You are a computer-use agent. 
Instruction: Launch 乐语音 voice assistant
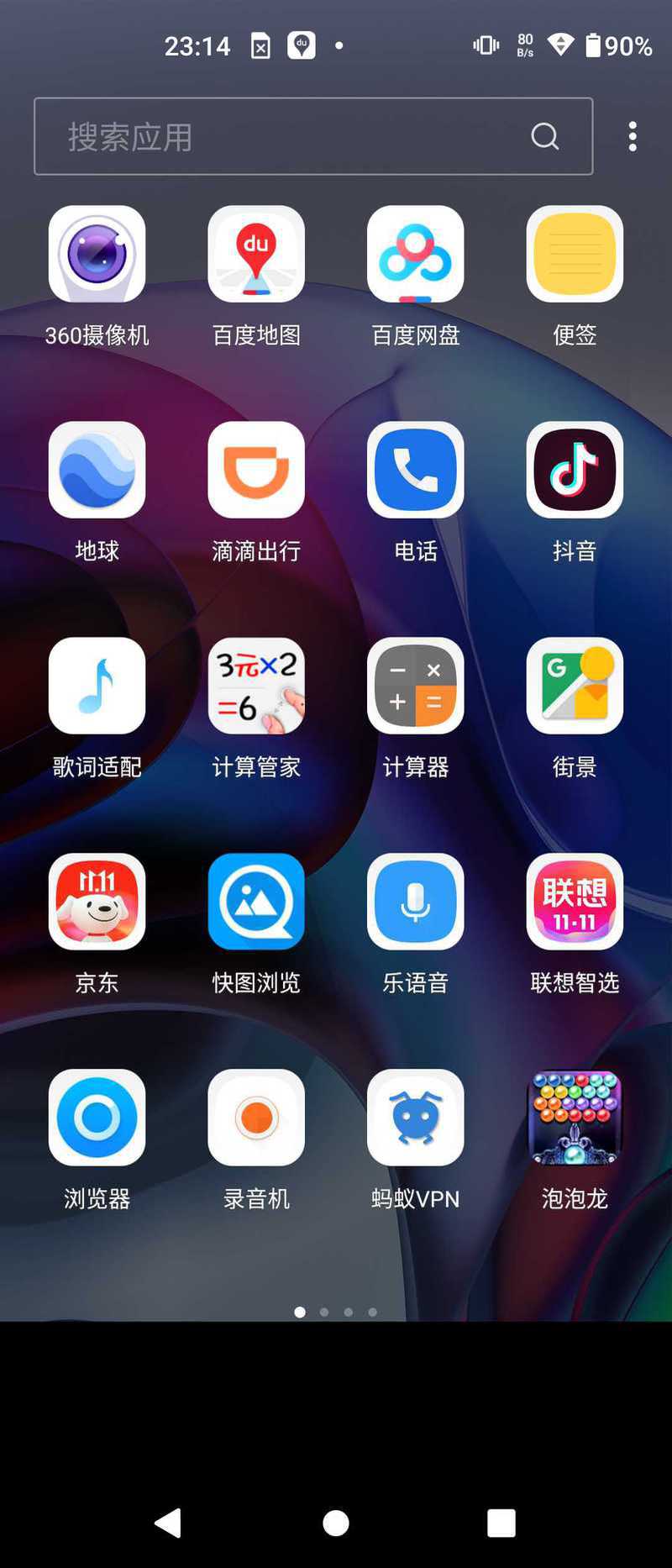pos(415,902)
